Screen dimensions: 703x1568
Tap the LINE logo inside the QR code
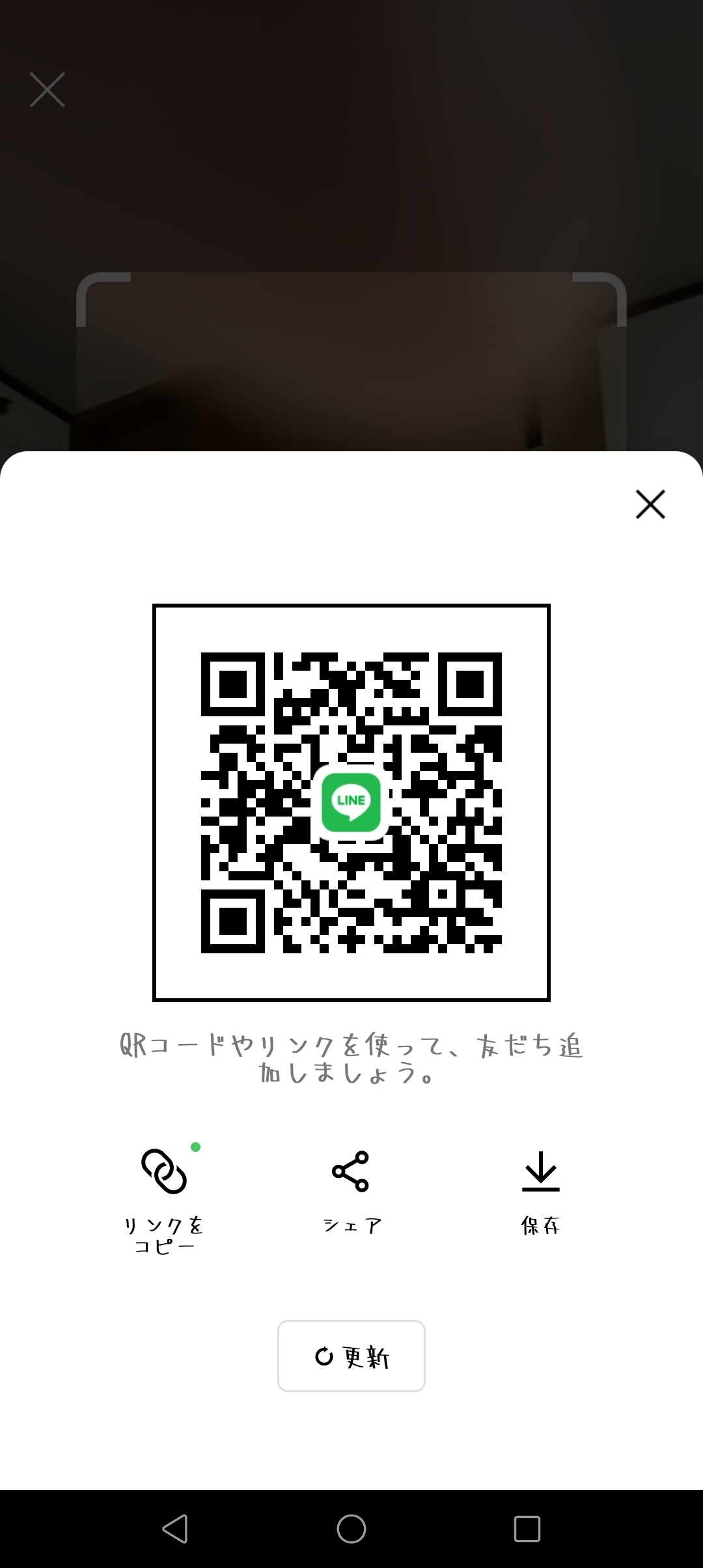(351, 804)
